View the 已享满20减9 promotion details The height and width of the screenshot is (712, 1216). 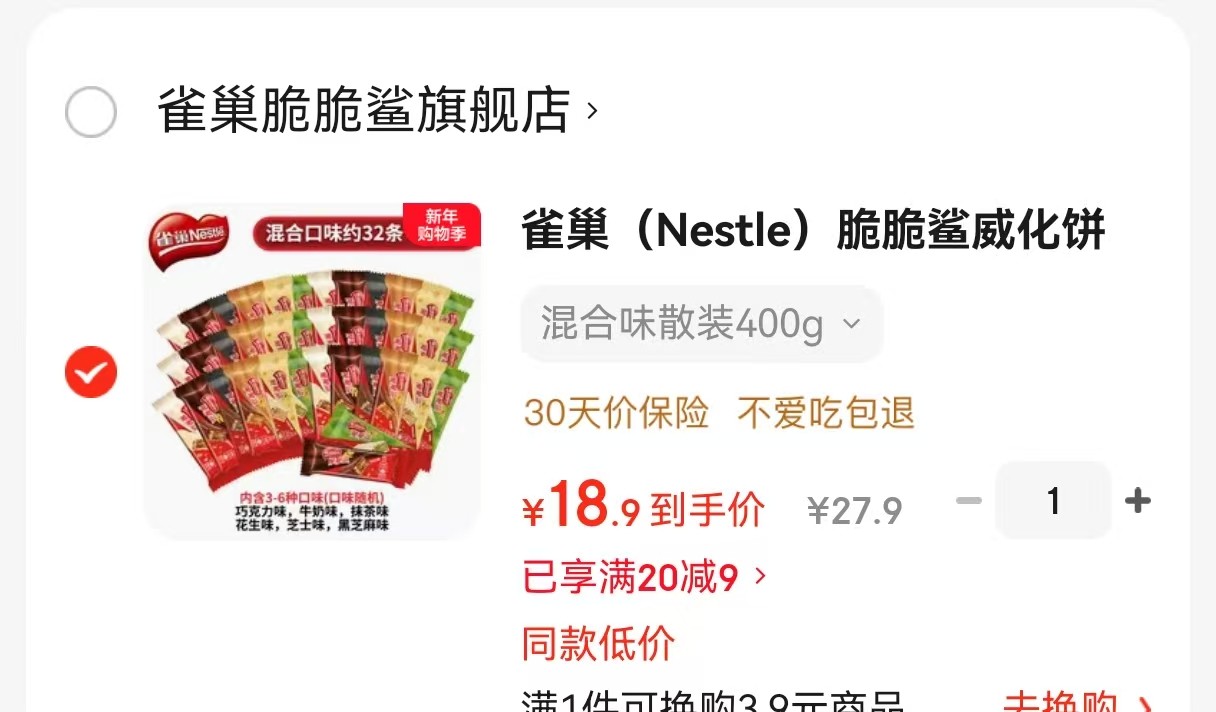tap(645, 577)
